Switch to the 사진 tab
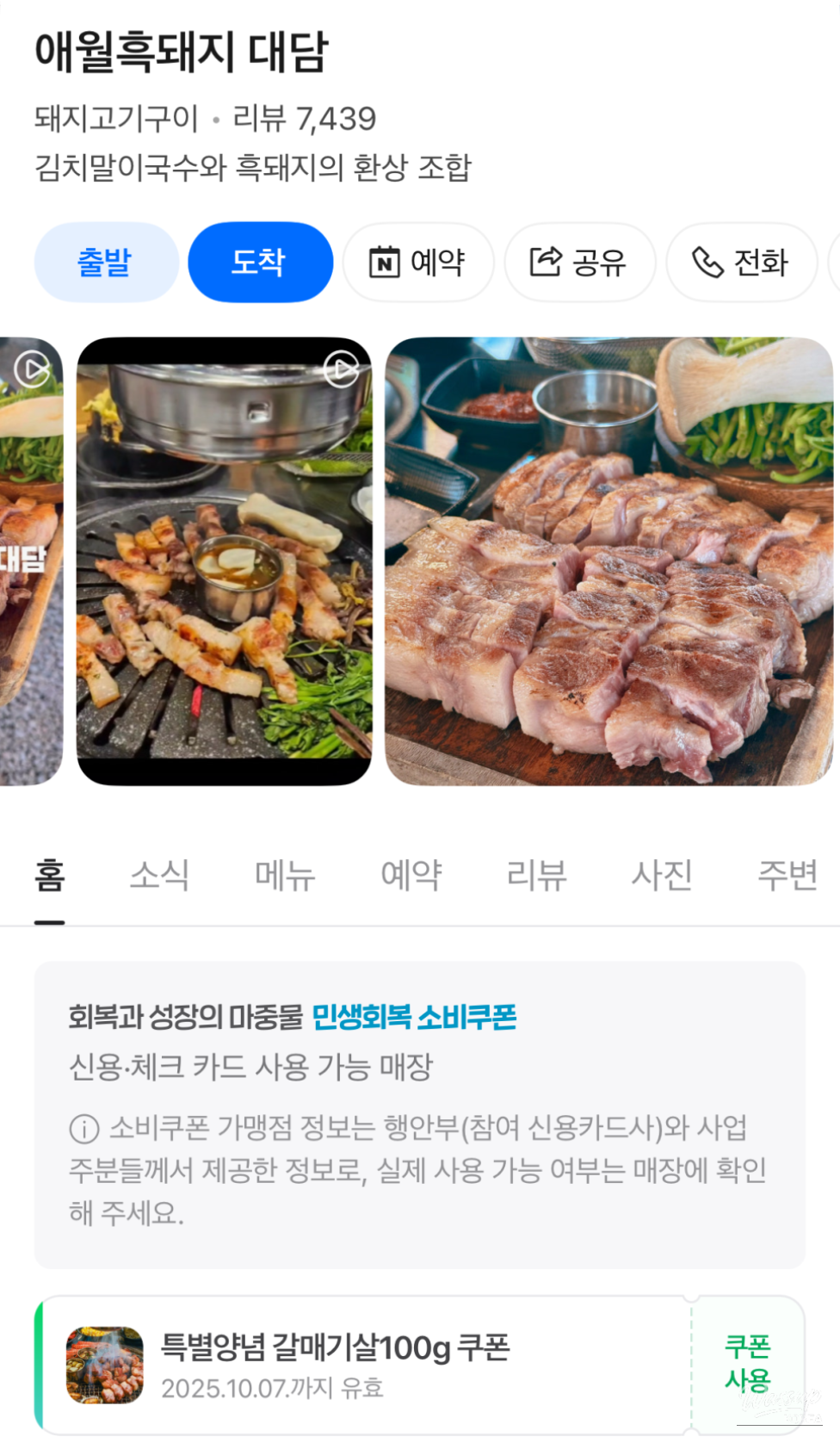The height and width of the screenshot is (1443, 840). [x=662, y=876]
